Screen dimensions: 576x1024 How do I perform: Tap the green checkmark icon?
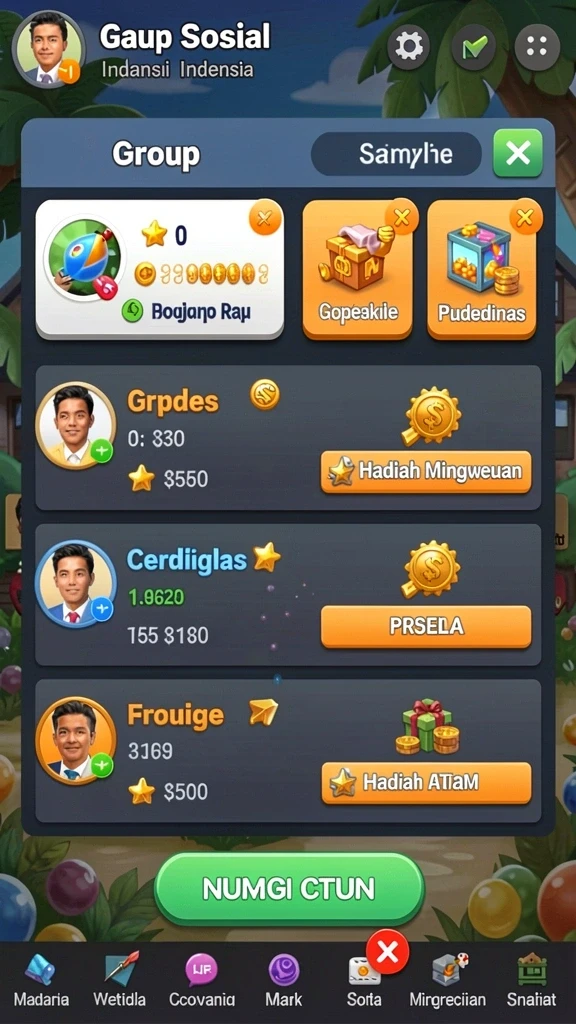[473, 47]
